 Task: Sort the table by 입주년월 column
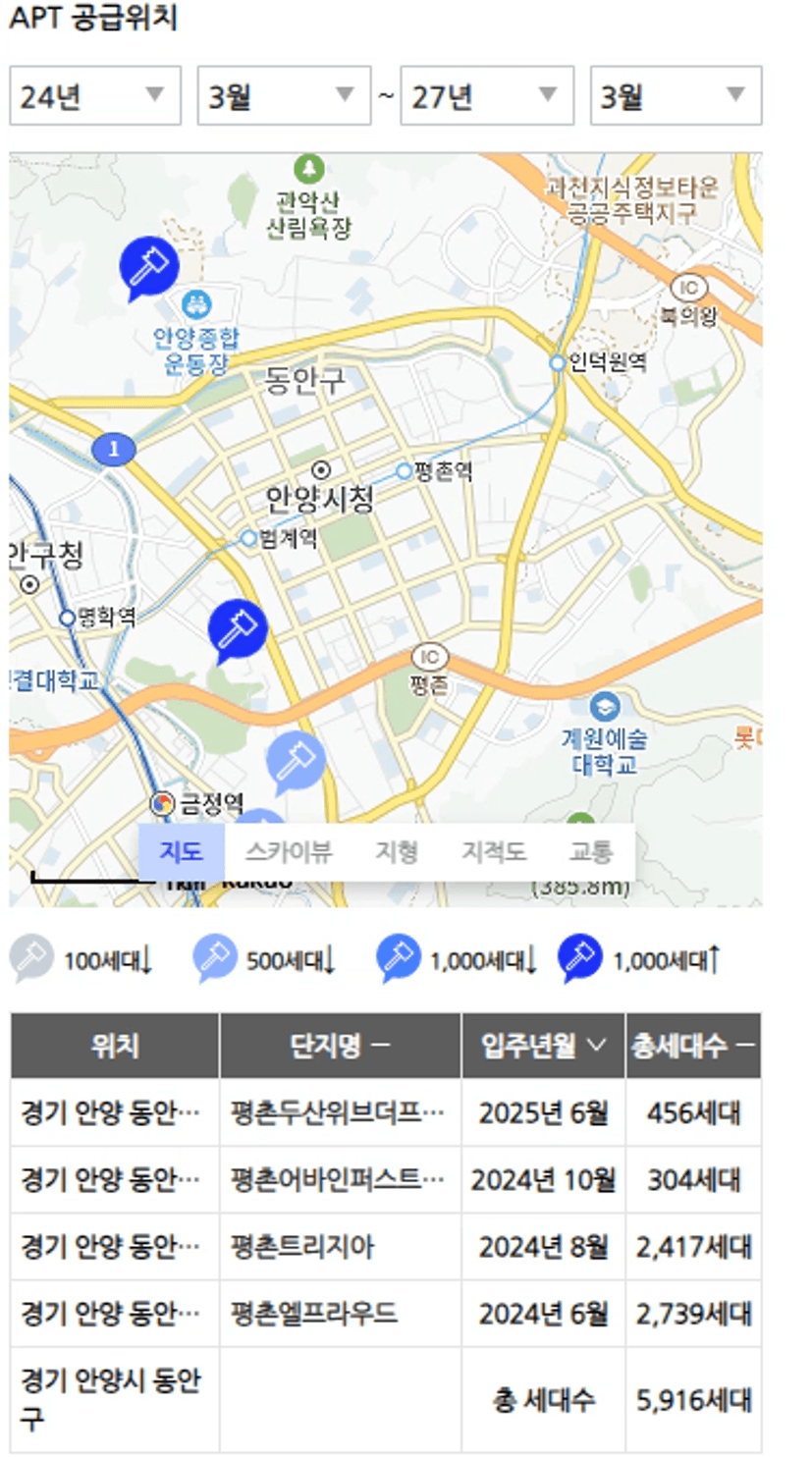[543, 1046]
